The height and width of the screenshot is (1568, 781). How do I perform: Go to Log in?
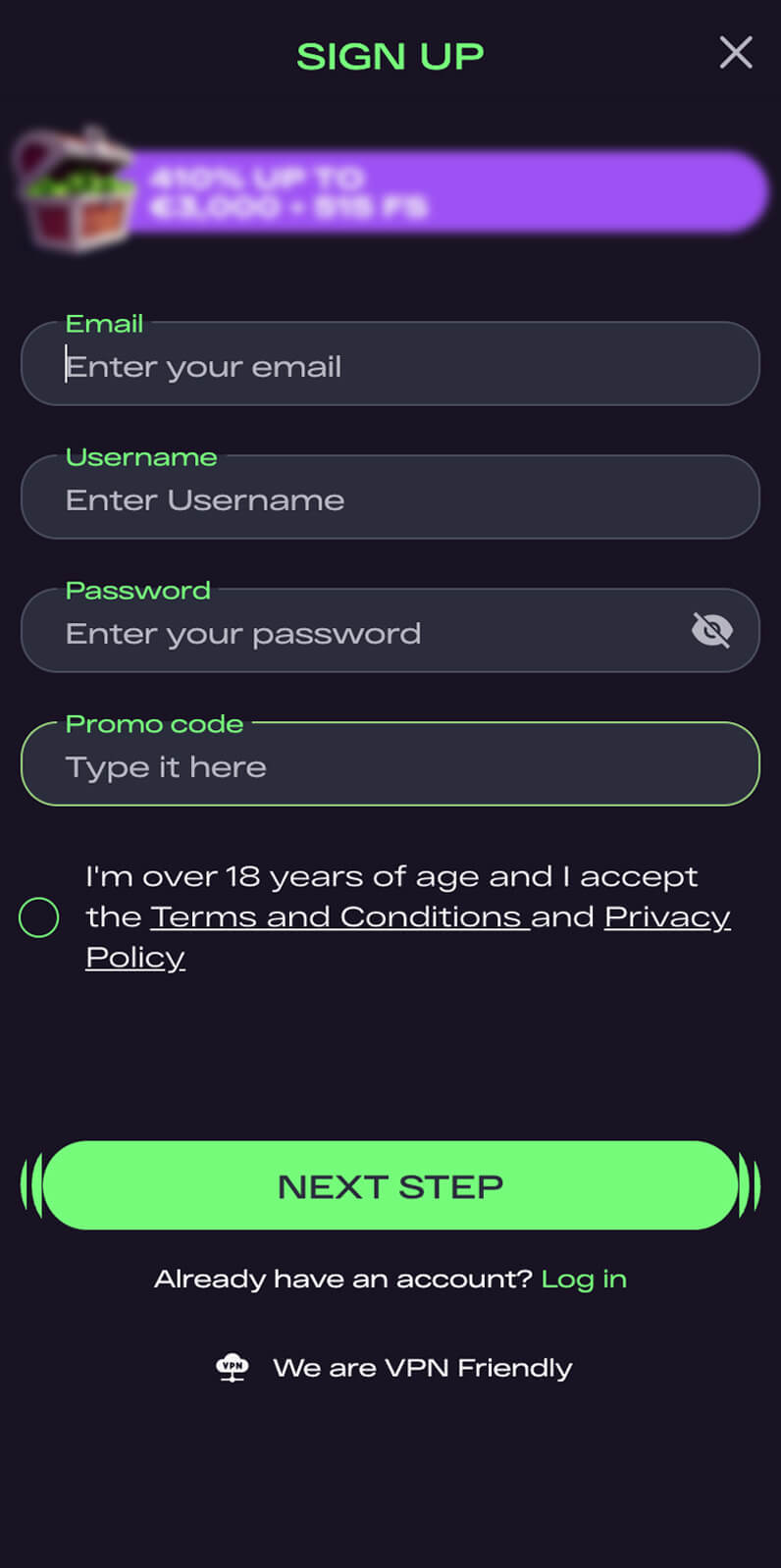pos(583,1279)
